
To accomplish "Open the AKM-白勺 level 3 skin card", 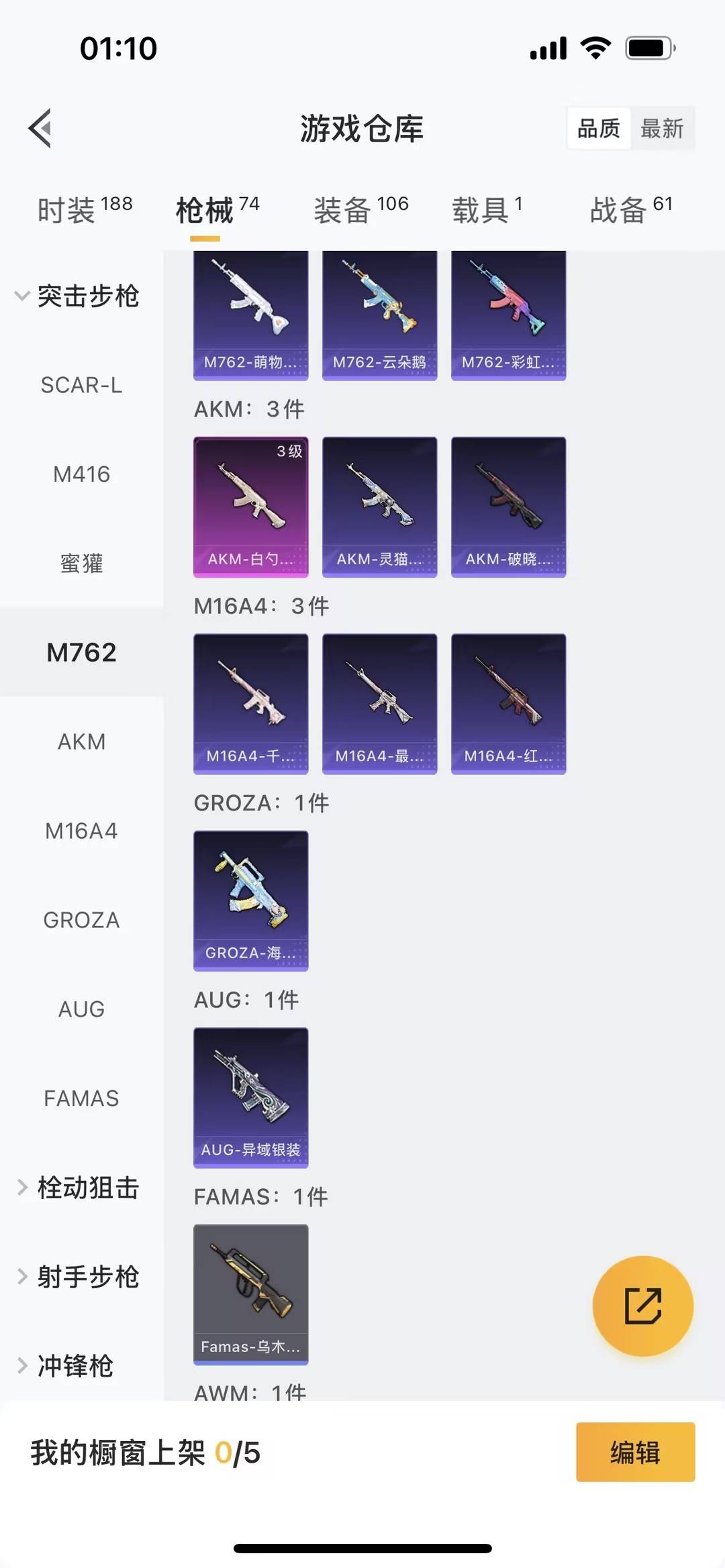I will pyautogui.click(x=250, y=507).
